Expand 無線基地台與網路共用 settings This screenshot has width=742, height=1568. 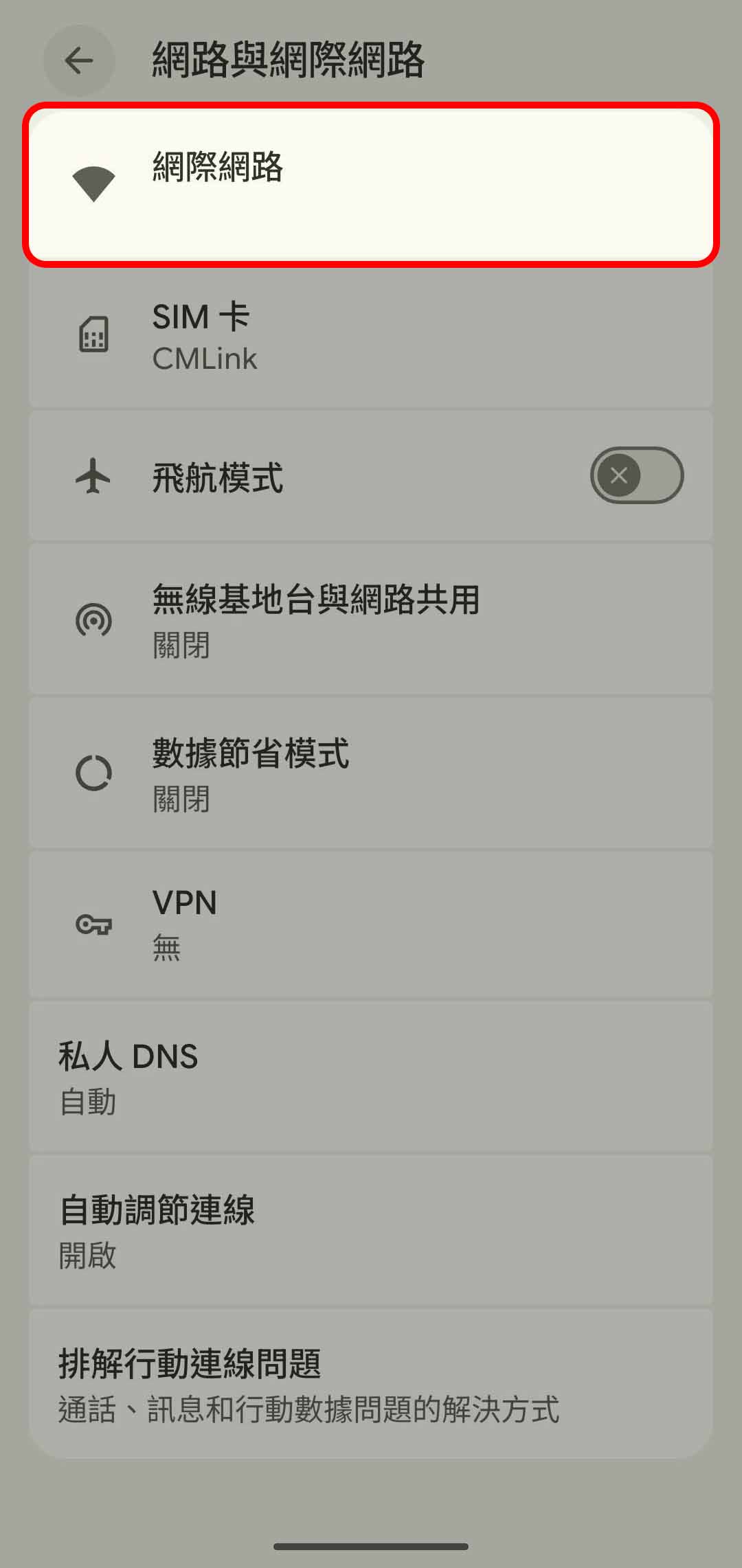point(371,618)
